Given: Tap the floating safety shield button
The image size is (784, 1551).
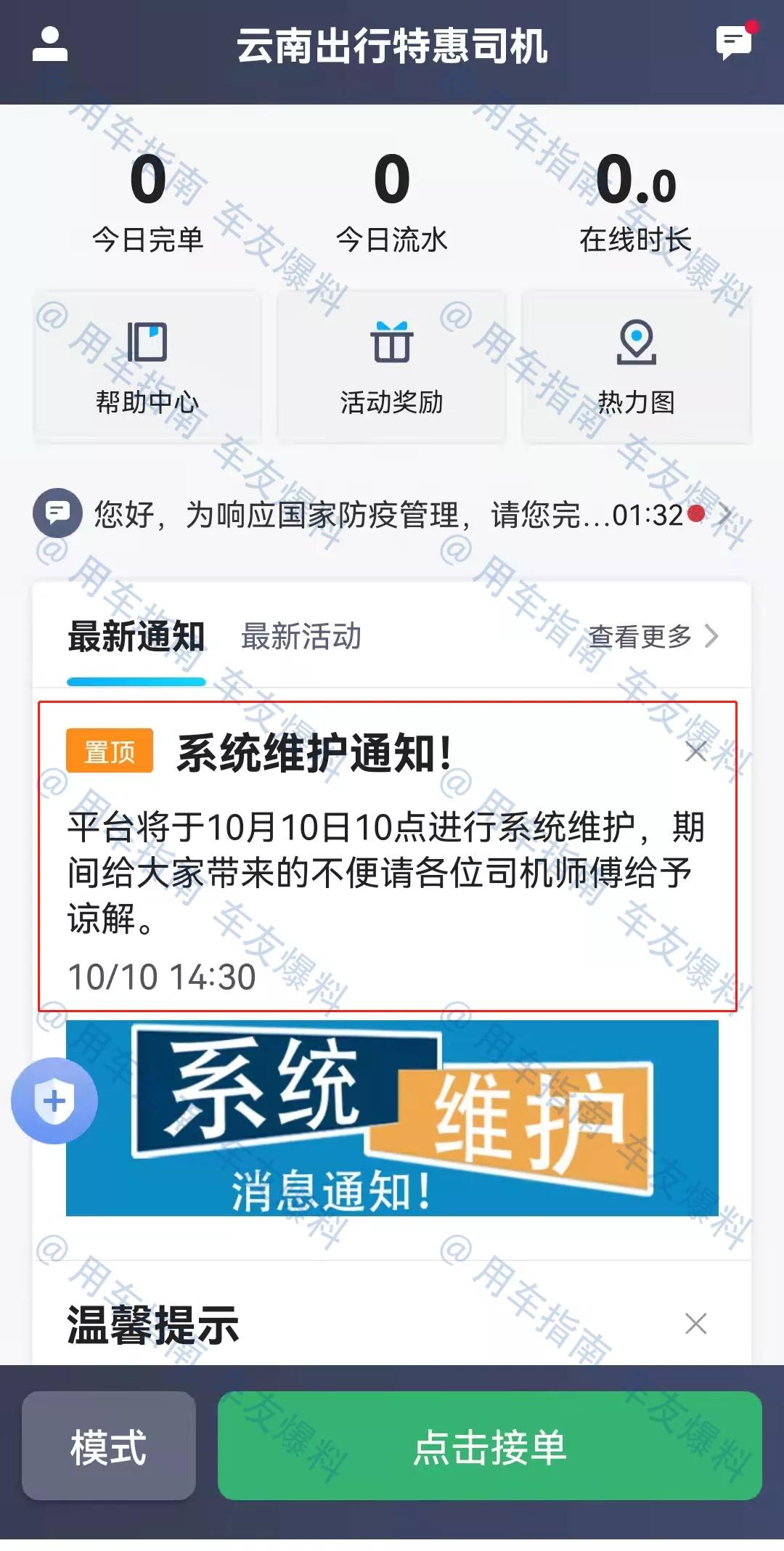Looking at the screenshot, I should 54,1101.
